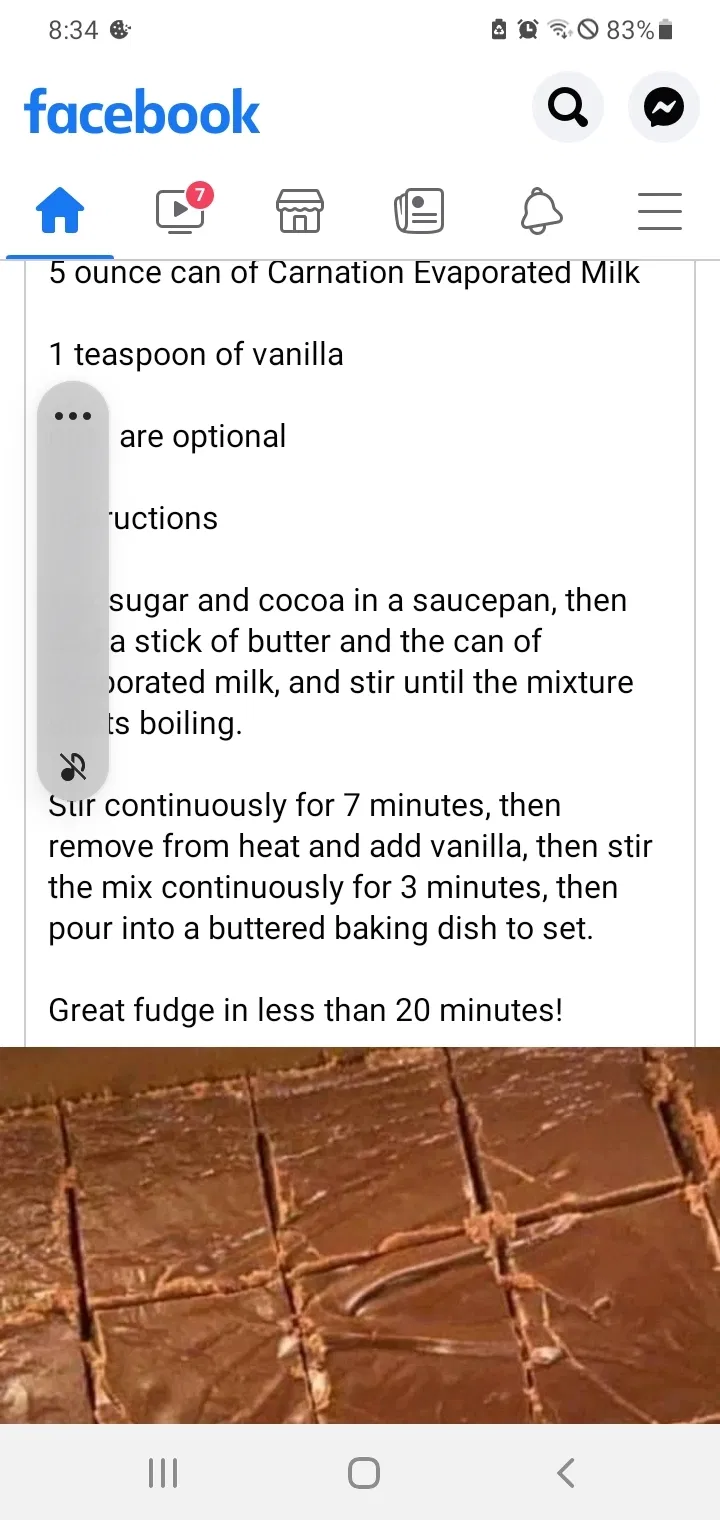The width and height of the screenshot is (720, 1520).
Task: Open recent apps from navigation bar
Action: click(x=163, y=1472)
